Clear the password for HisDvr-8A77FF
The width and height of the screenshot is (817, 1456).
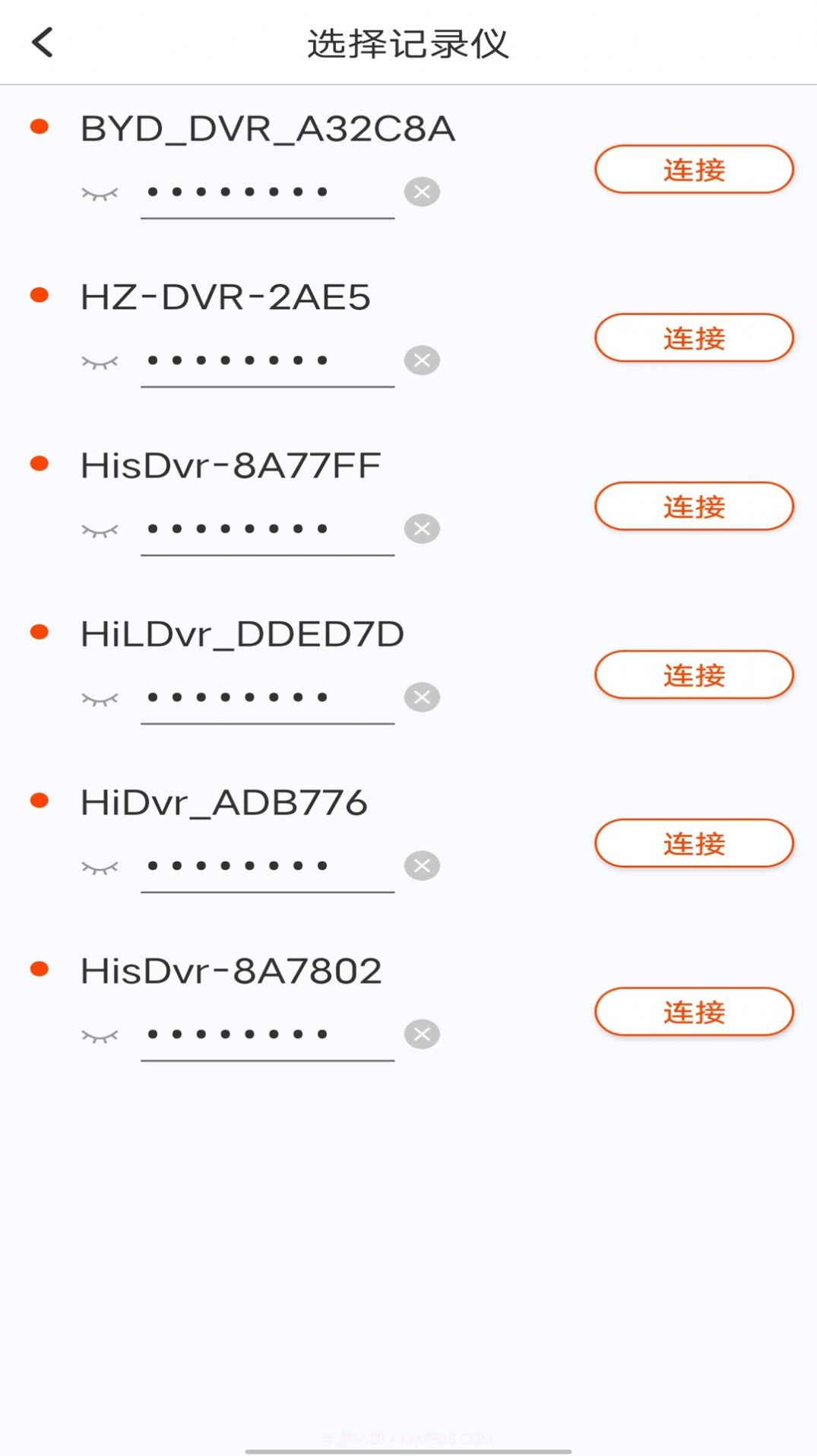pyautogui.click(x=422, y=528)
